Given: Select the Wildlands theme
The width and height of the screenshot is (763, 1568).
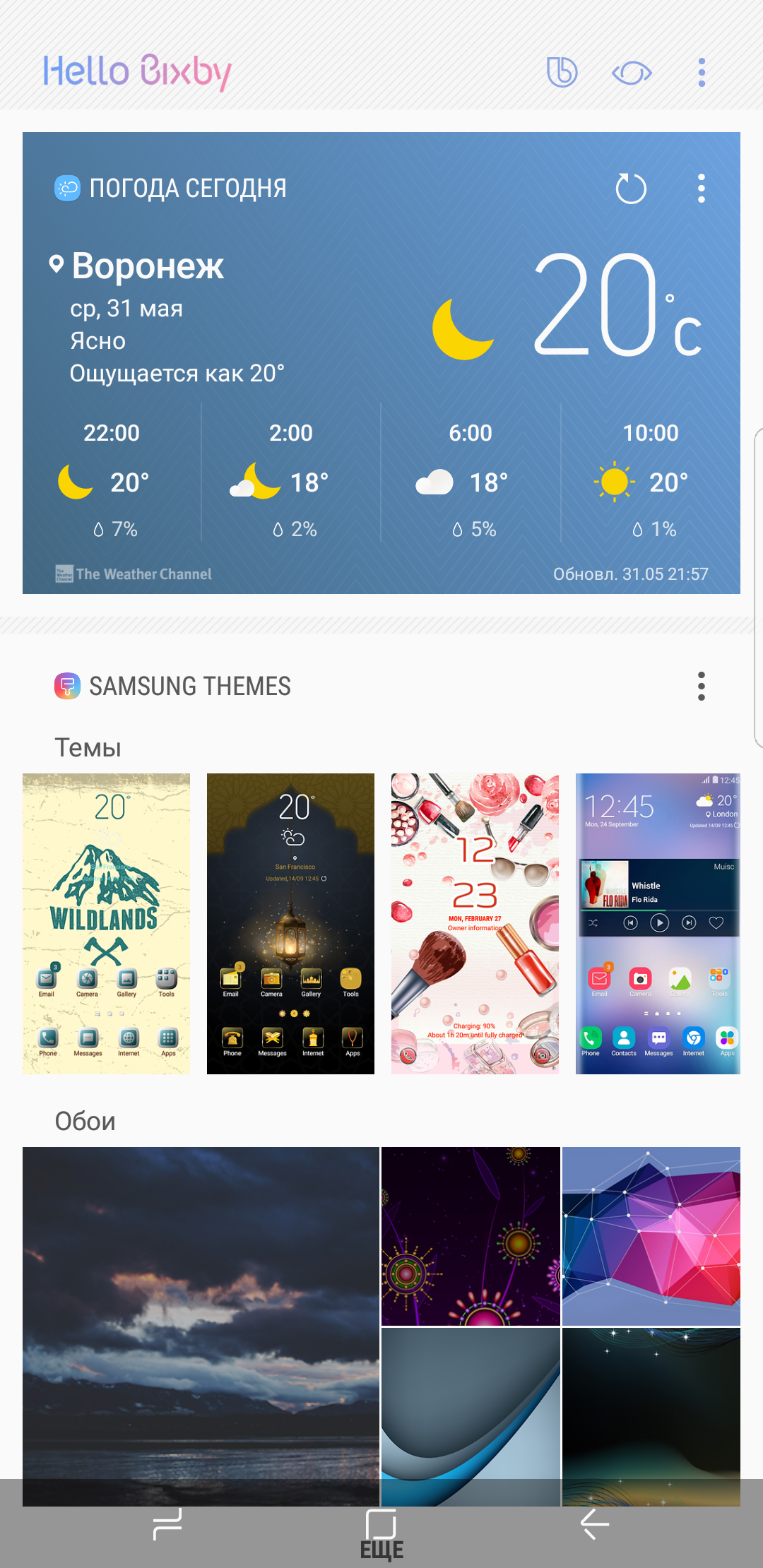Looking at the screenshot, I should click(x=106, y=924).
